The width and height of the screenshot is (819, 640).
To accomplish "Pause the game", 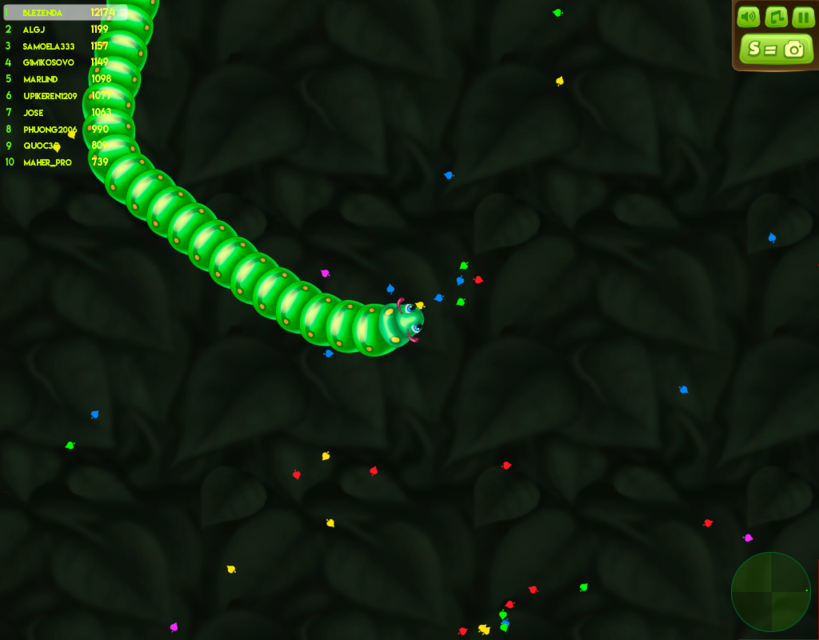I will (x=803, y=17).
